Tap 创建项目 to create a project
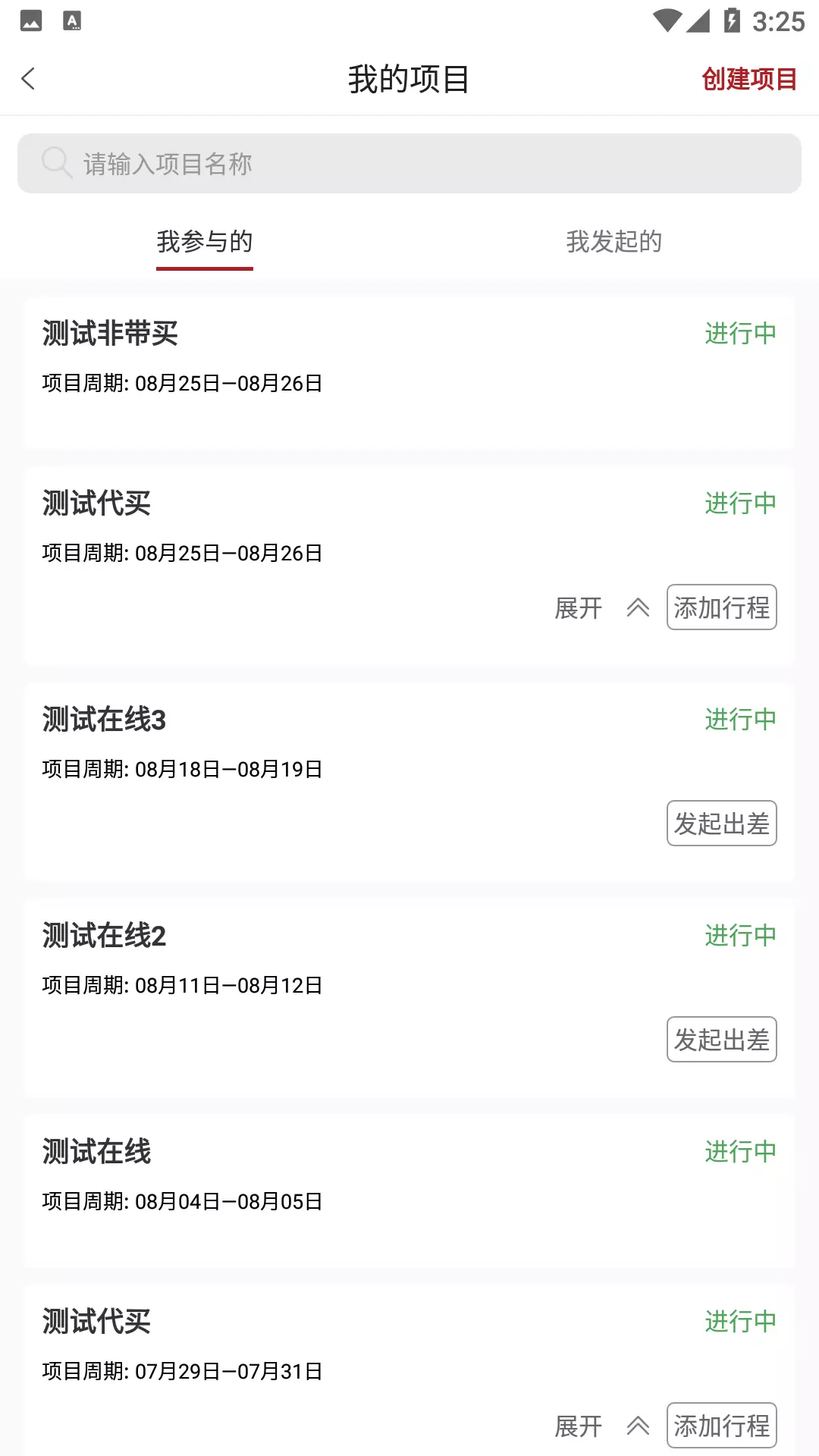This screenshot has height=1456, width=819. [x=749, y=79]
